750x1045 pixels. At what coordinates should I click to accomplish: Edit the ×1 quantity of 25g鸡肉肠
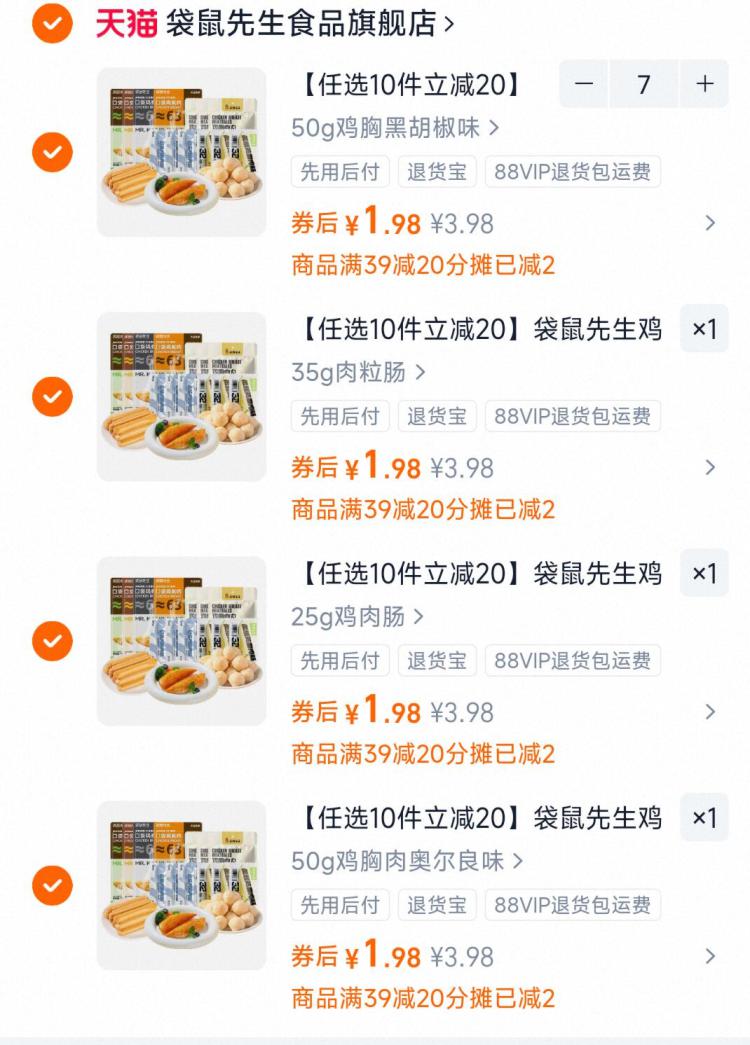(704, 573)
